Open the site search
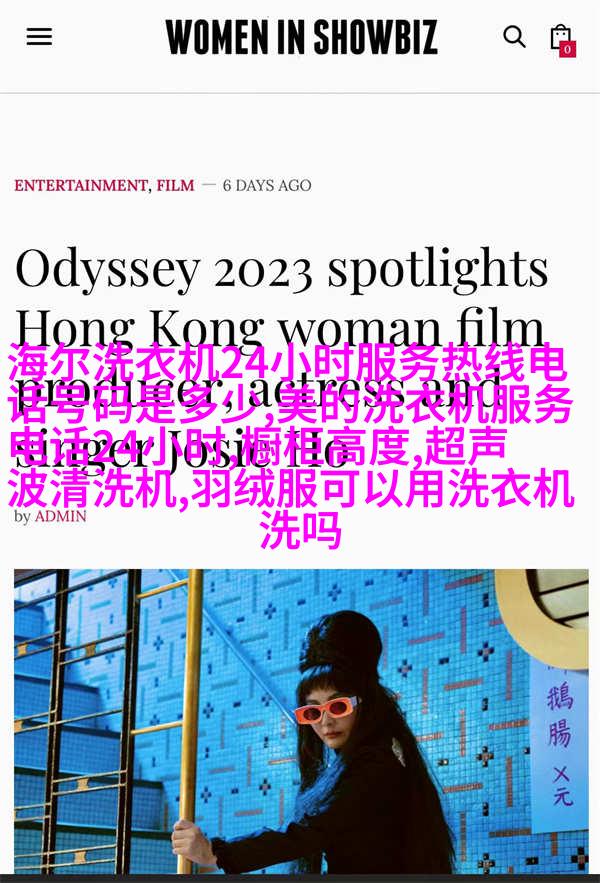 [514, 37]
